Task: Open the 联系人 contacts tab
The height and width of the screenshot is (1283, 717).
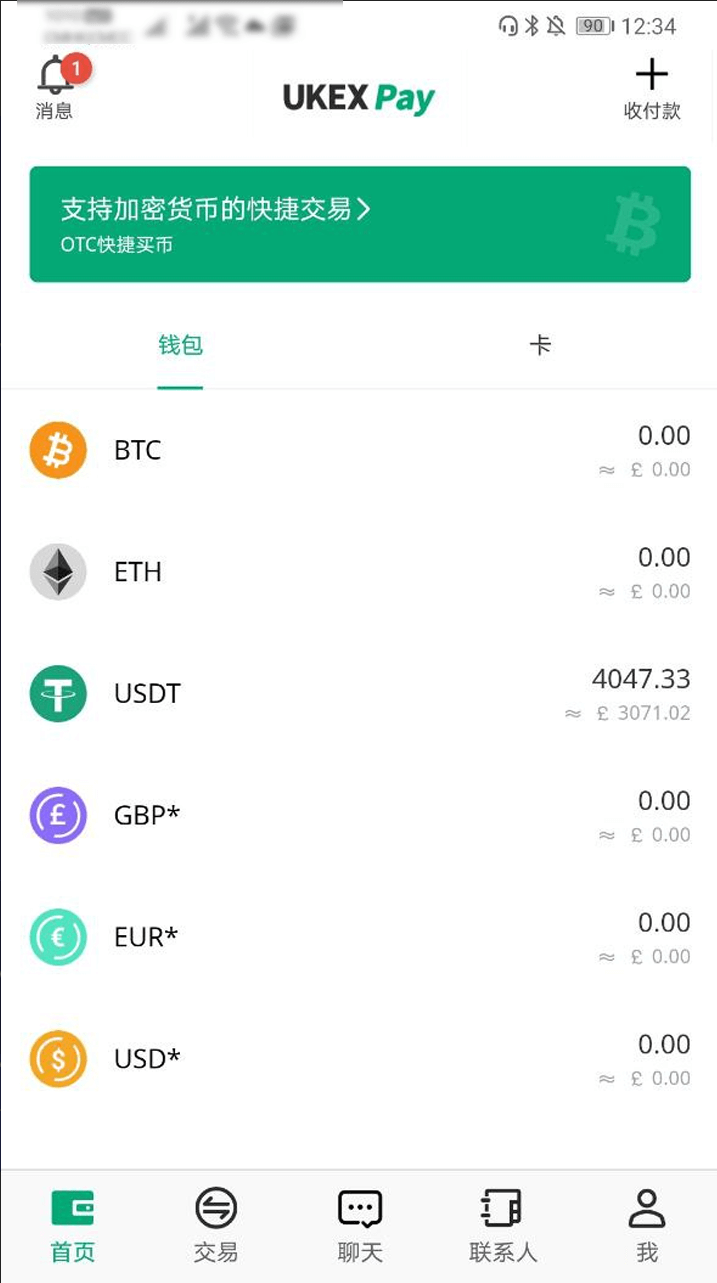Action: (503, 1226)
